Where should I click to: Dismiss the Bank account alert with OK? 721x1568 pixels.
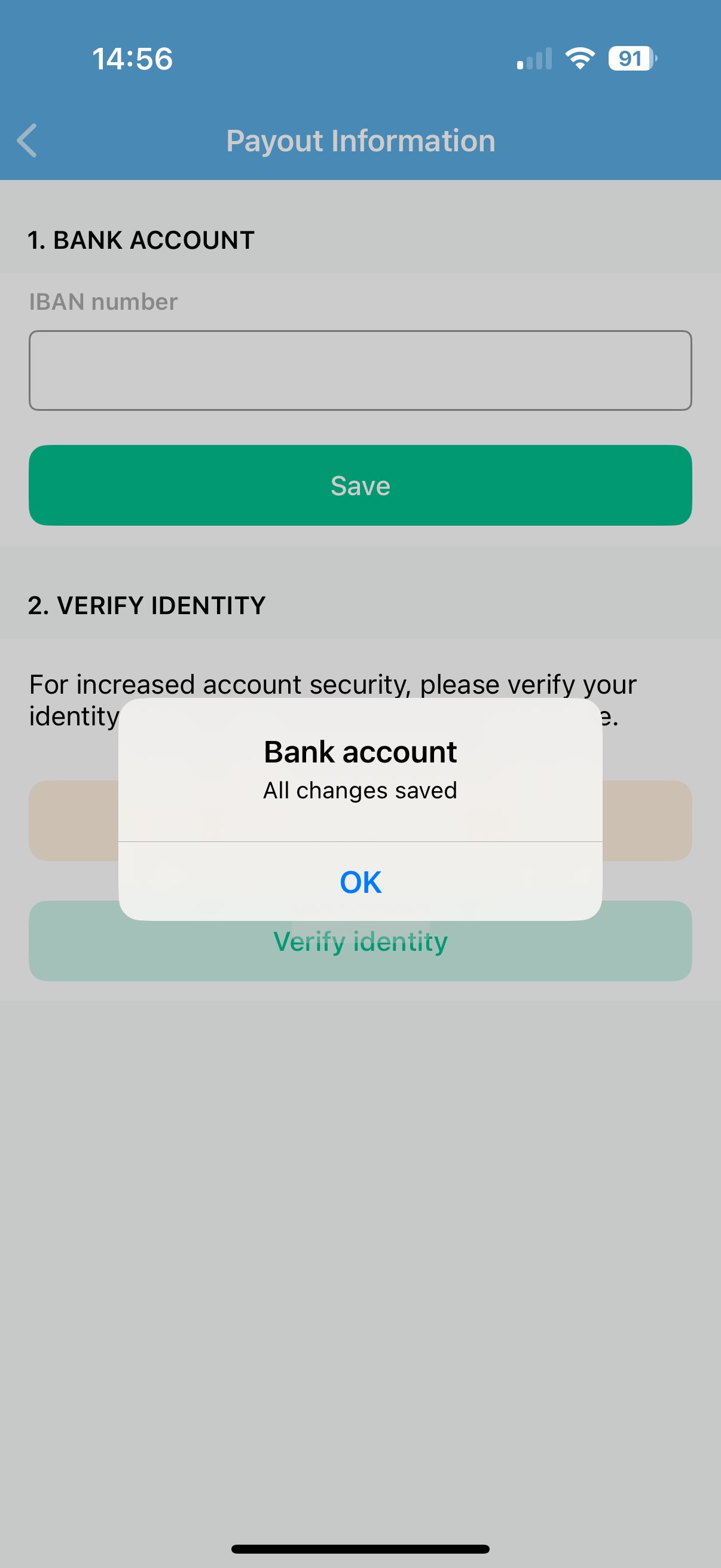click(360, 881)
